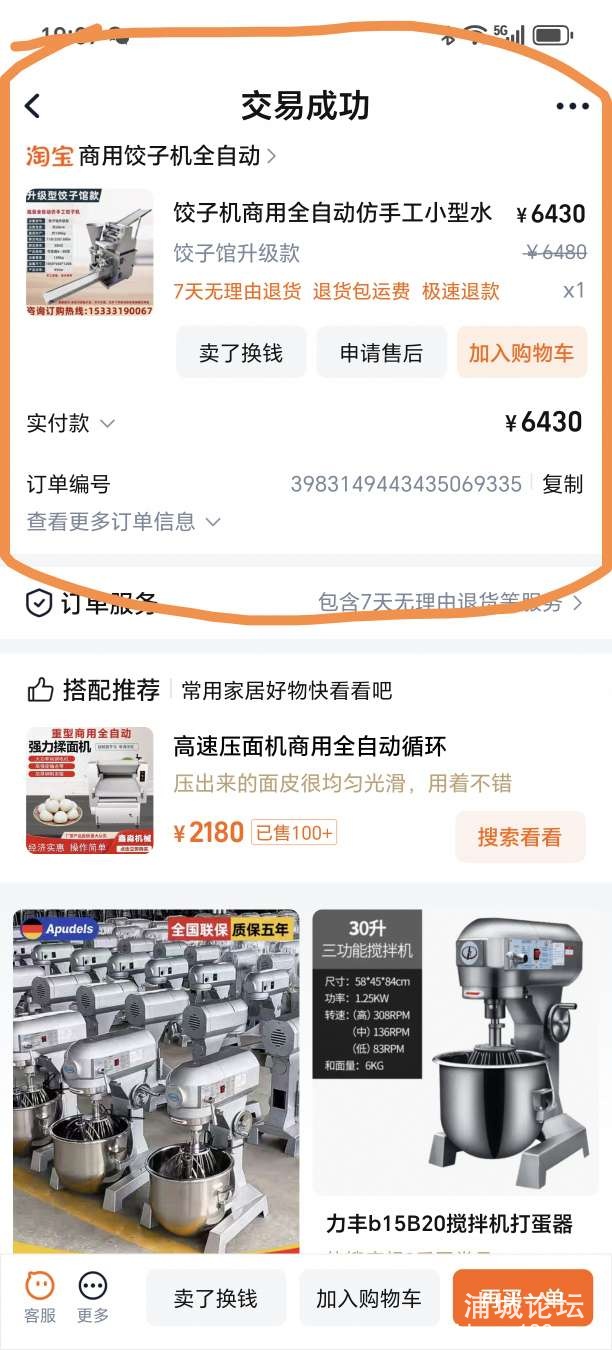Tap 卖了换钱 under the dumpling machine item
Viewport: 612px width, 1350px height.
(241, 352)
